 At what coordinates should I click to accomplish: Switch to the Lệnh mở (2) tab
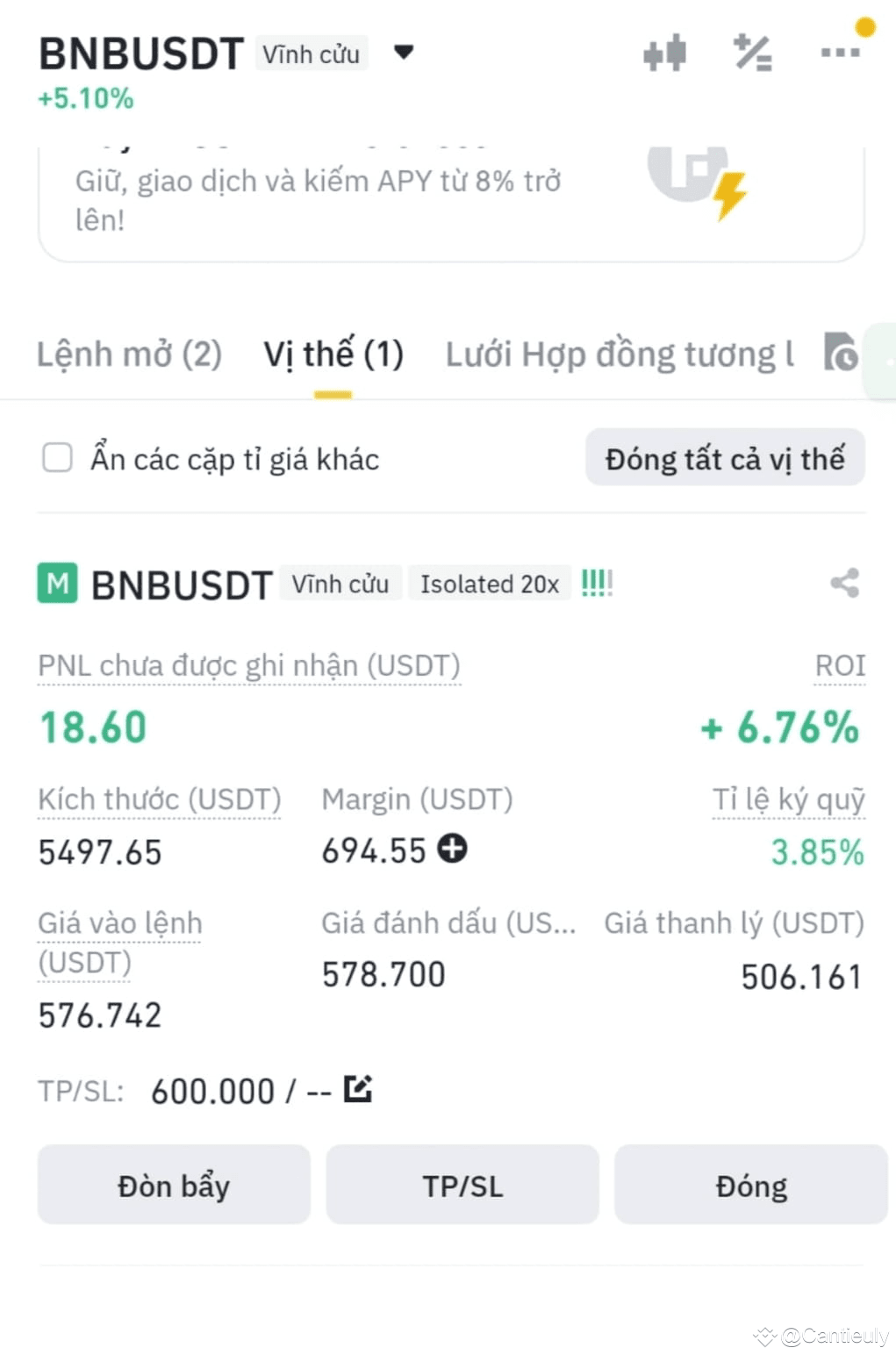(128, 355)
